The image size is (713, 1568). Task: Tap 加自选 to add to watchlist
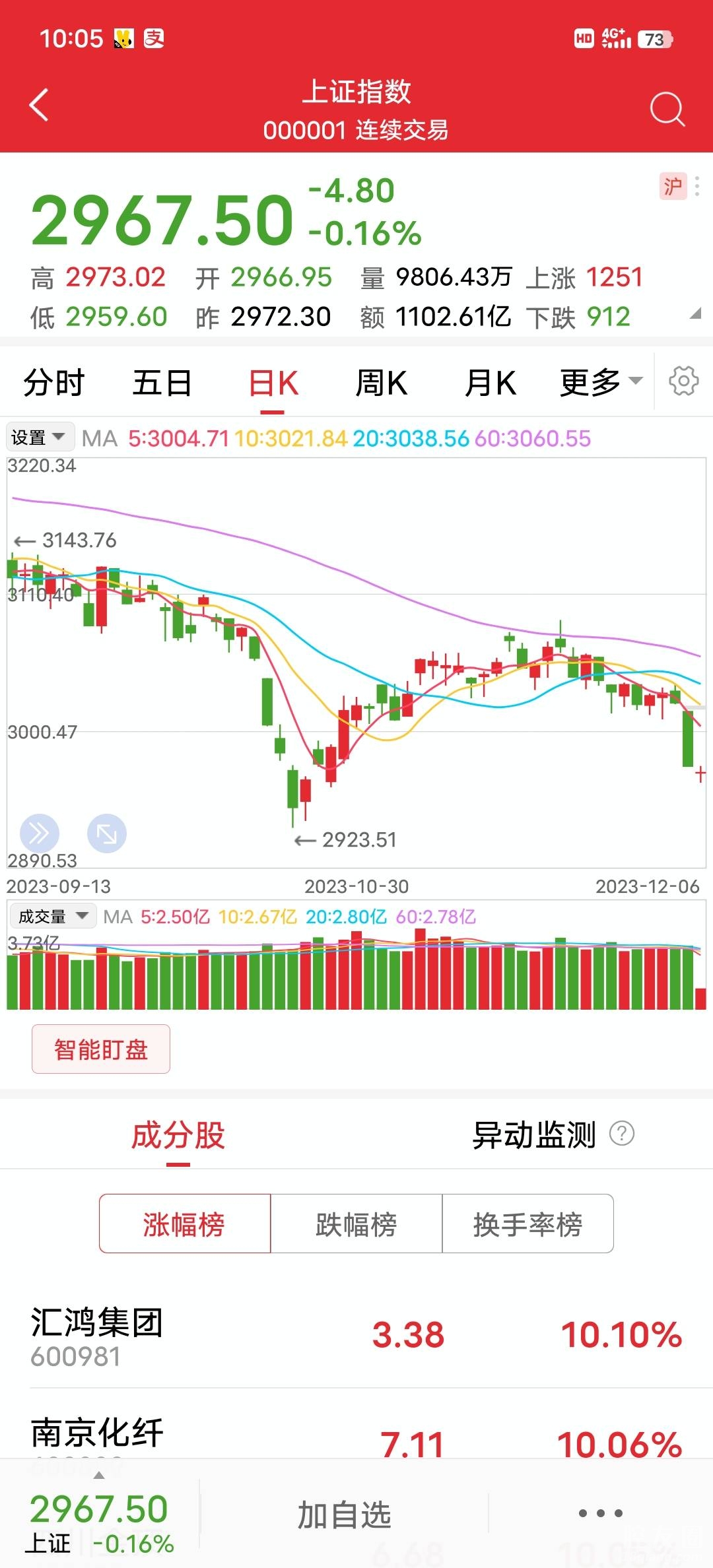tap(344, 1515)
